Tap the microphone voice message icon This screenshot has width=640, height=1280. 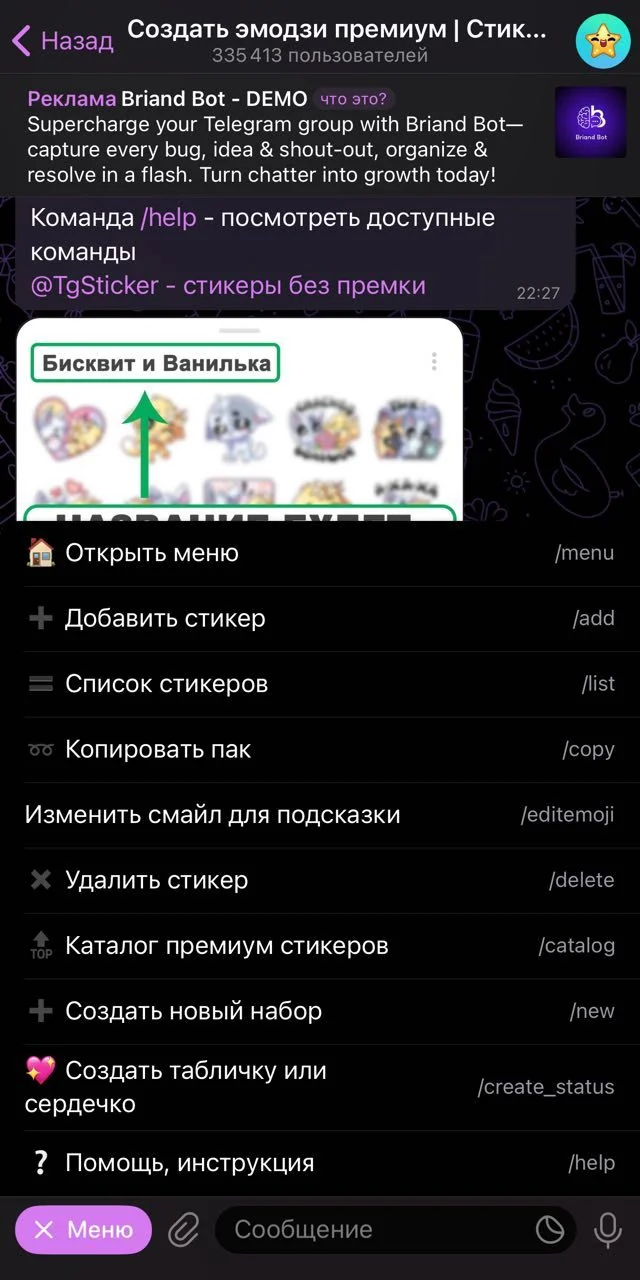pyautogui.click(x=608, y=1230)
